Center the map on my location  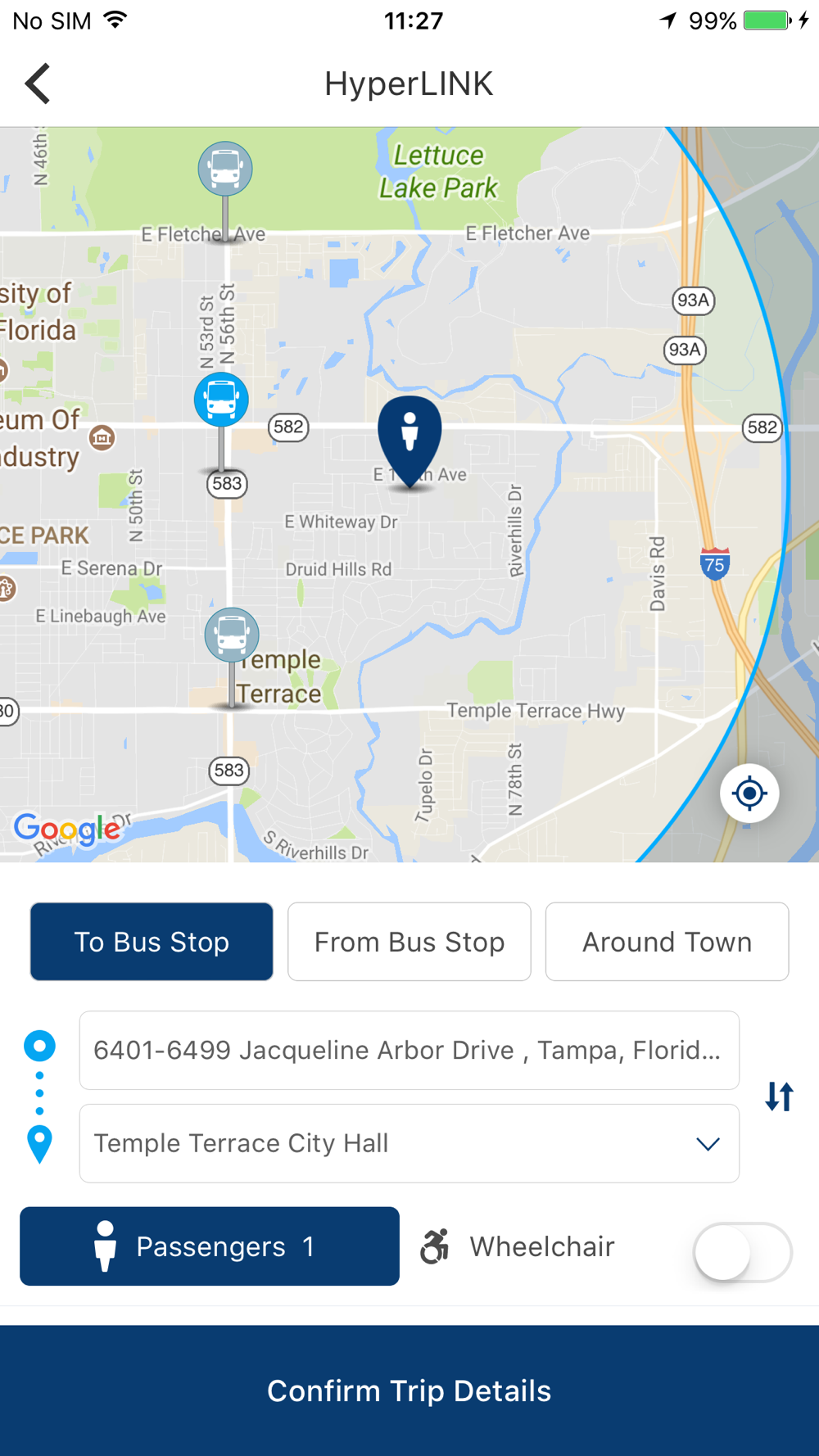749,794
